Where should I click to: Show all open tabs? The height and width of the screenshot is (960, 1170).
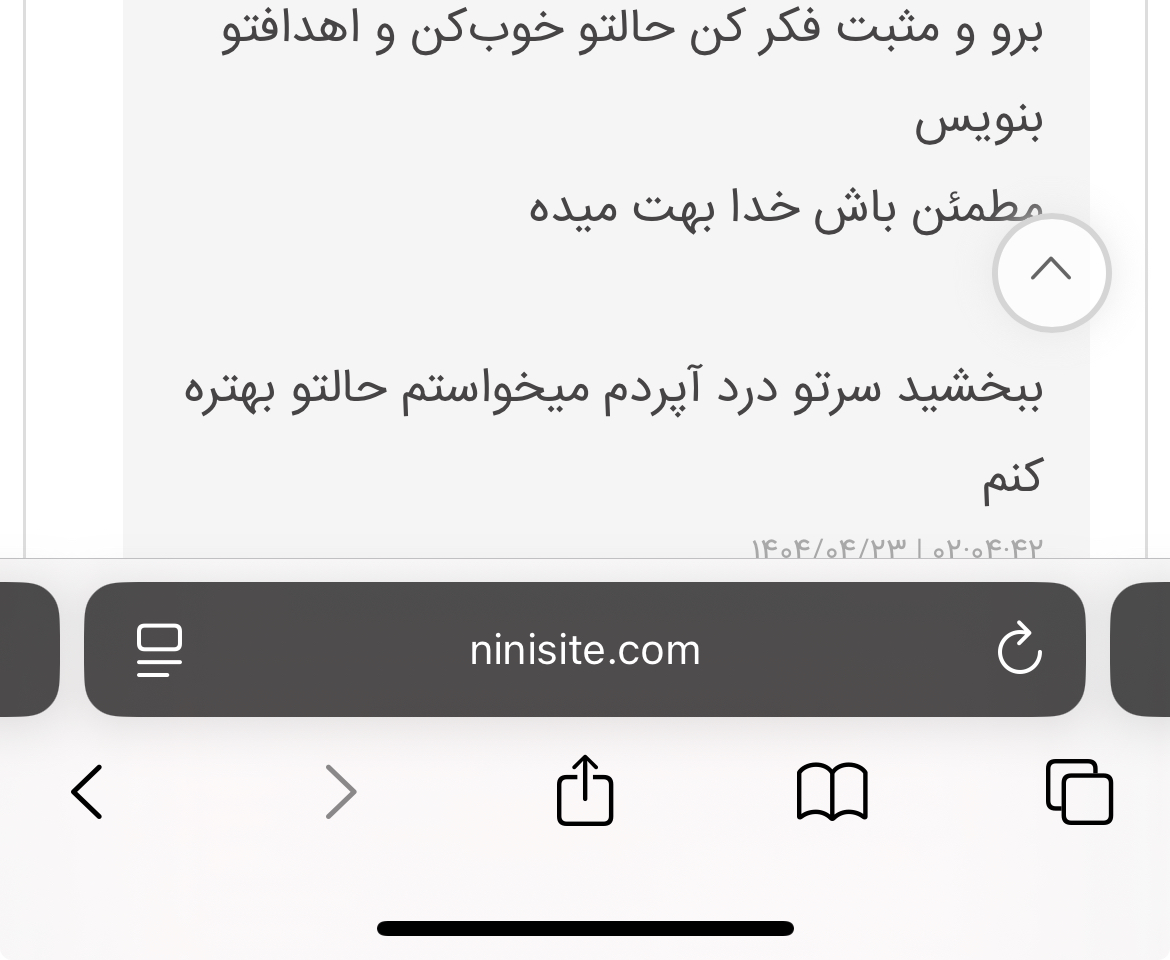[x=1079, y=792]
